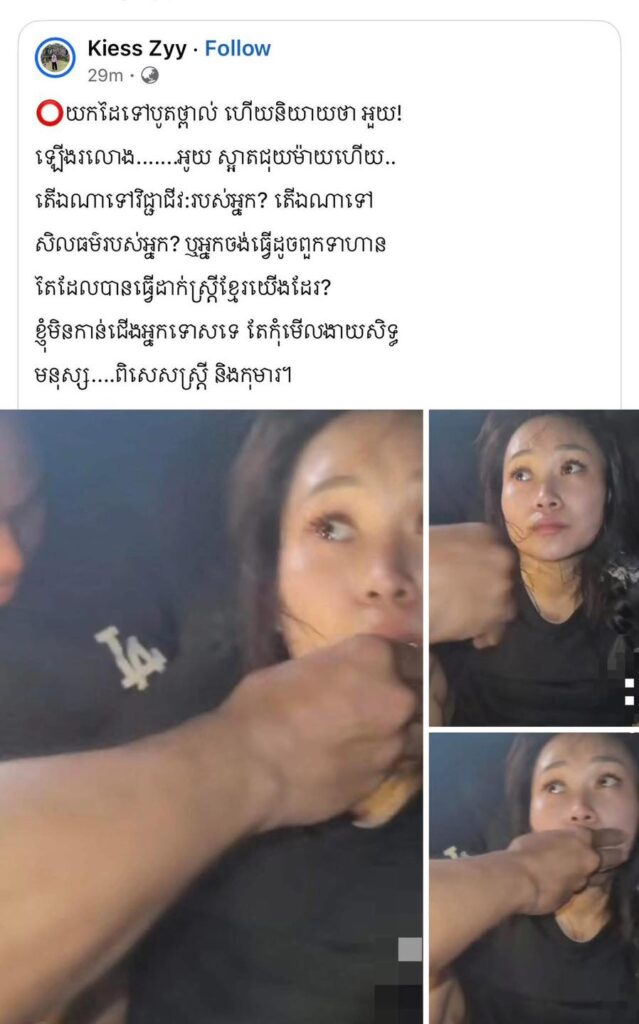Open the largest photo in the post

[x=210, y=715]
